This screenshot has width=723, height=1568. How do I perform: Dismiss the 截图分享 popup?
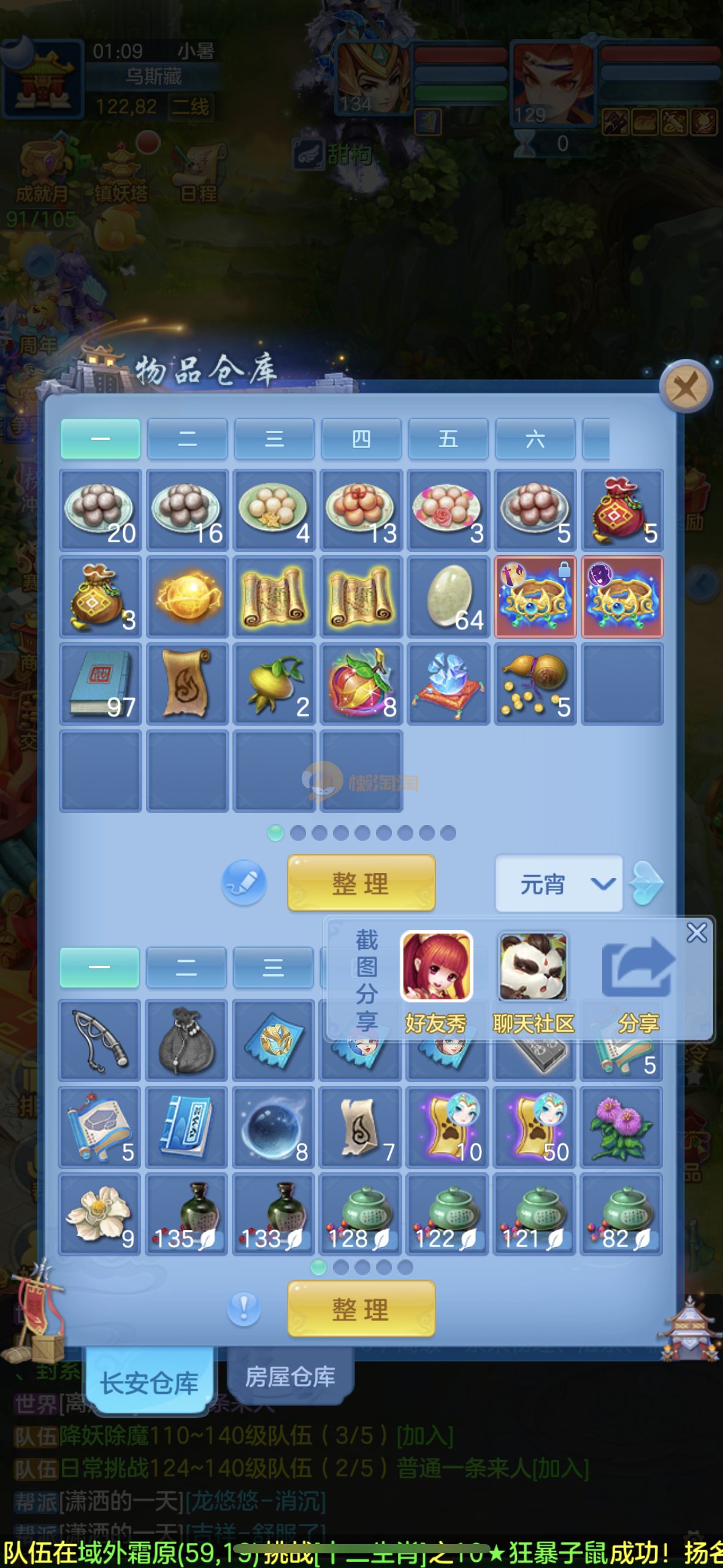697,933
